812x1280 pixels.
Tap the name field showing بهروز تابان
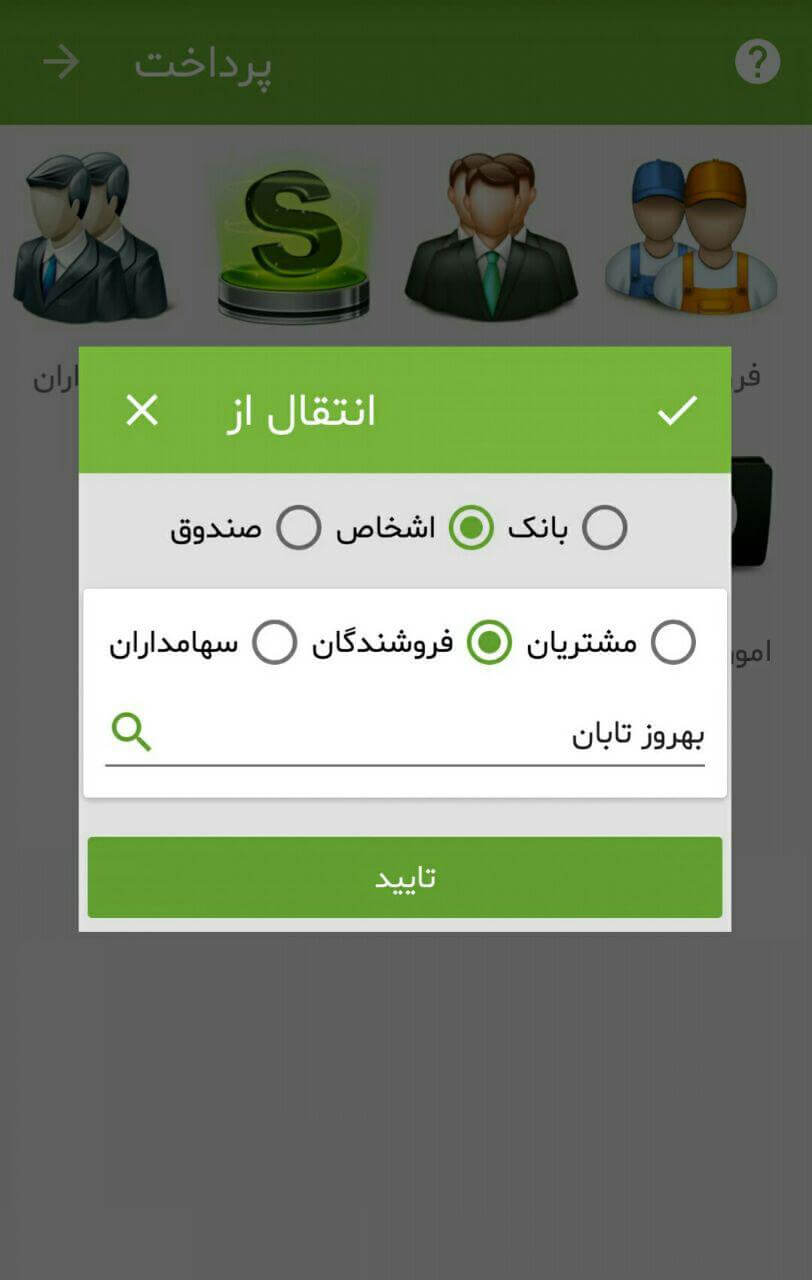(x=430, y=736)
